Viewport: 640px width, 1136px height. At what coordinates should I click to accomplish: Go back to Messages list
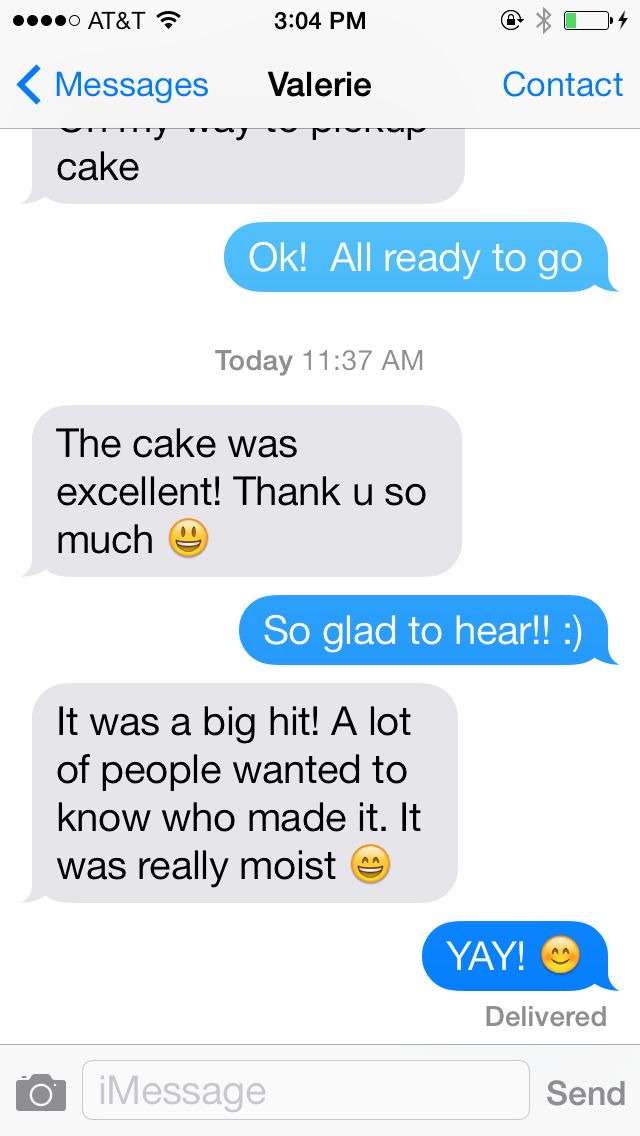pos(112,85)
